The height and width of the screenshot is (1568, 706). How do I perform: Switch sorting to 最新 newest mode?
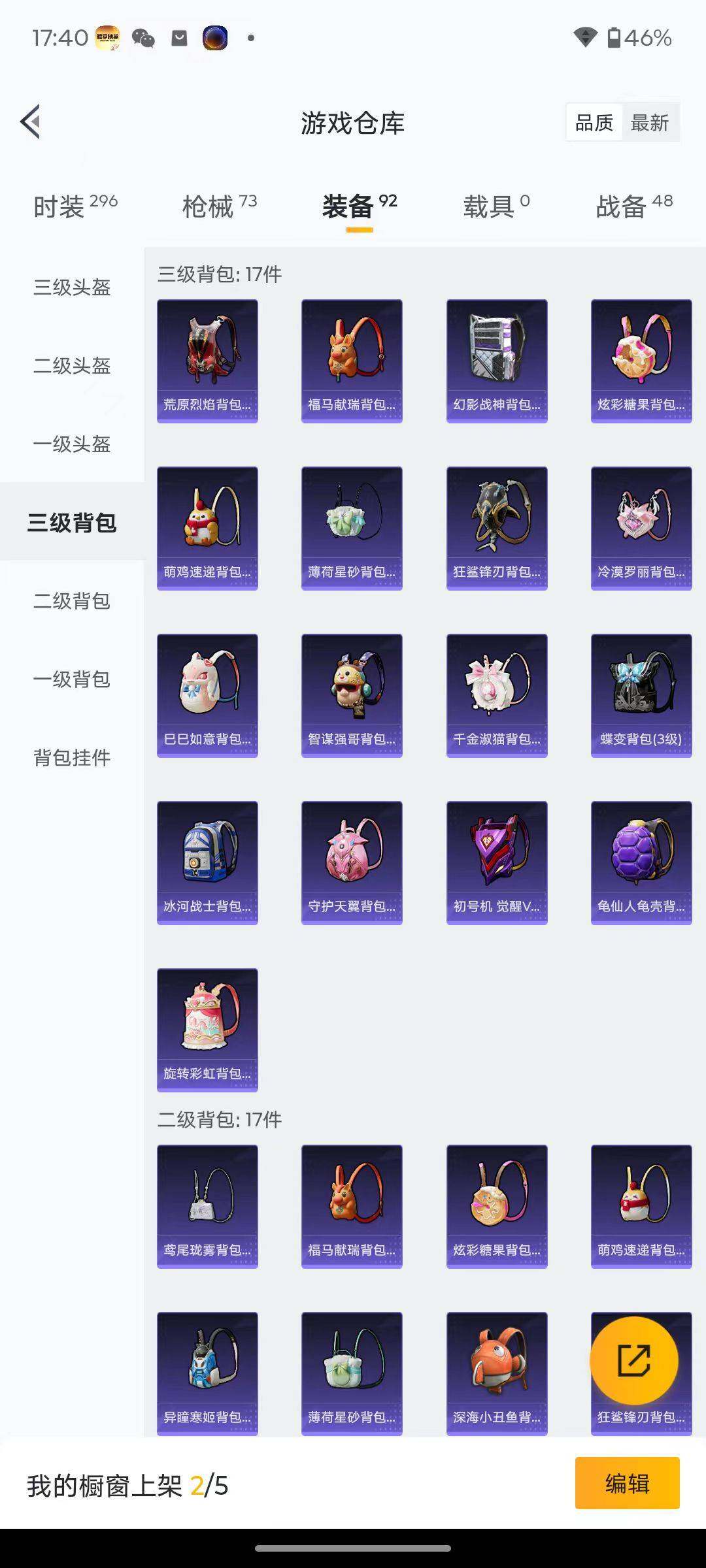(651, 122)
